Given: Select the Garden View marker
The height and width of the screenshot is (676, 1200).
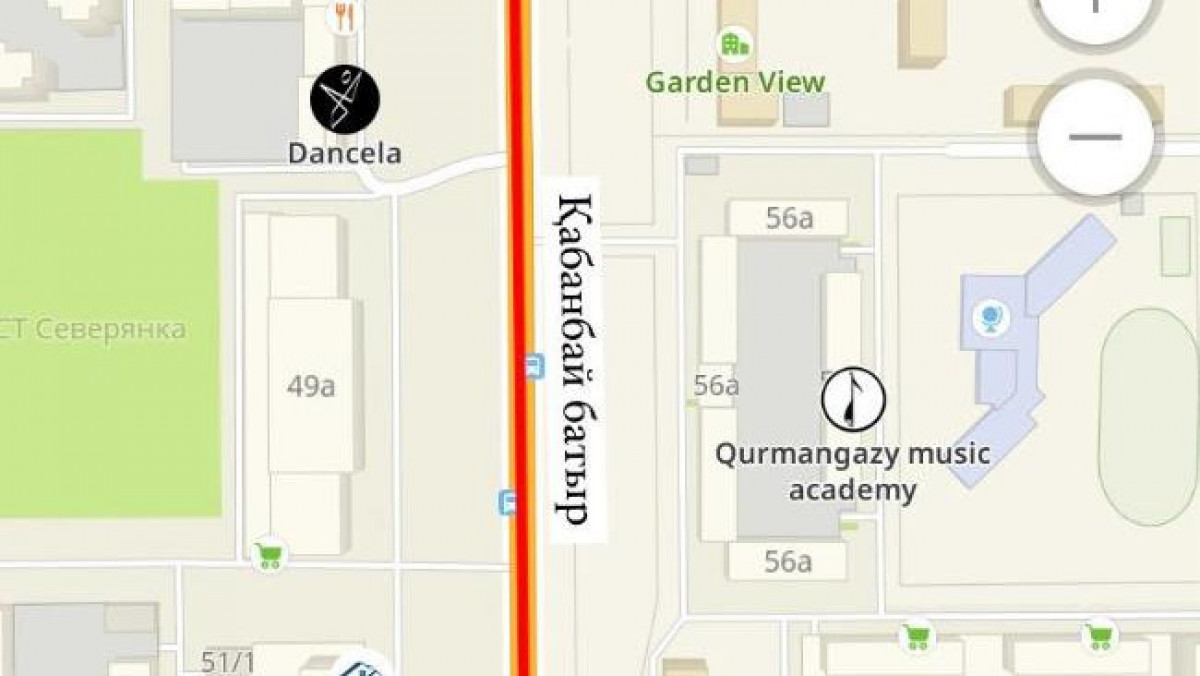Looking at the screenshot, I should click(x=735, y=43).
